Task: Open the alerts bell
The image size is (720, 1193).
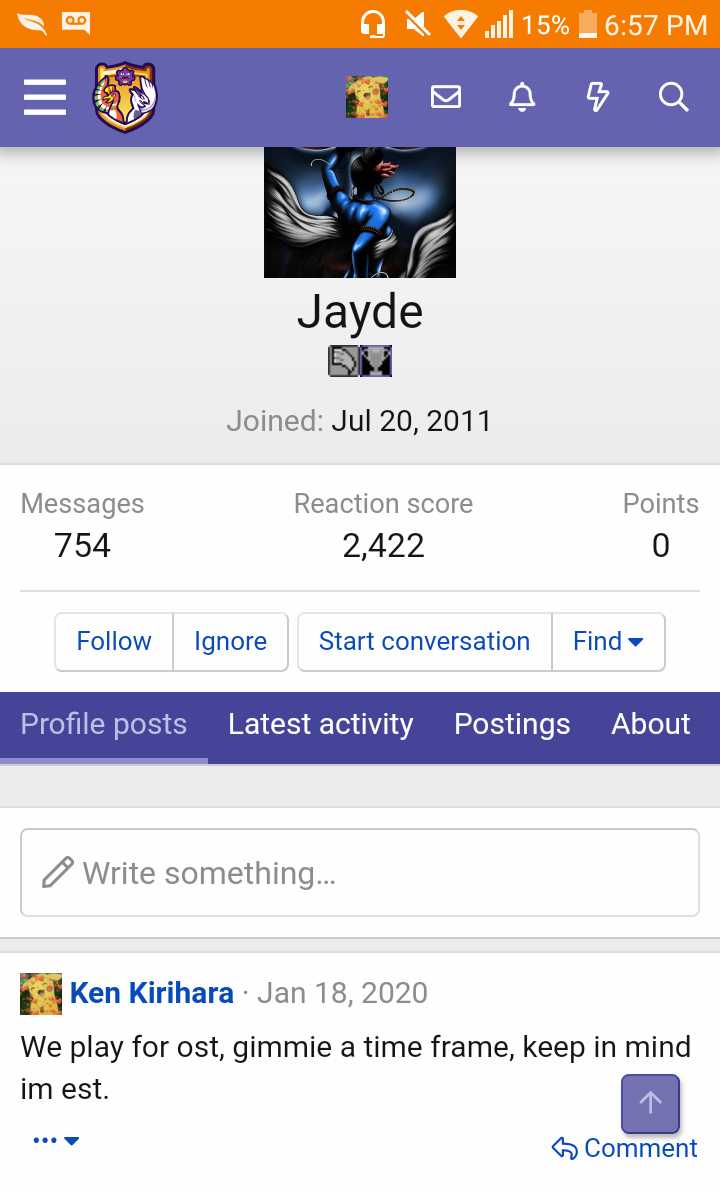Action: click(x=522, y=97)
